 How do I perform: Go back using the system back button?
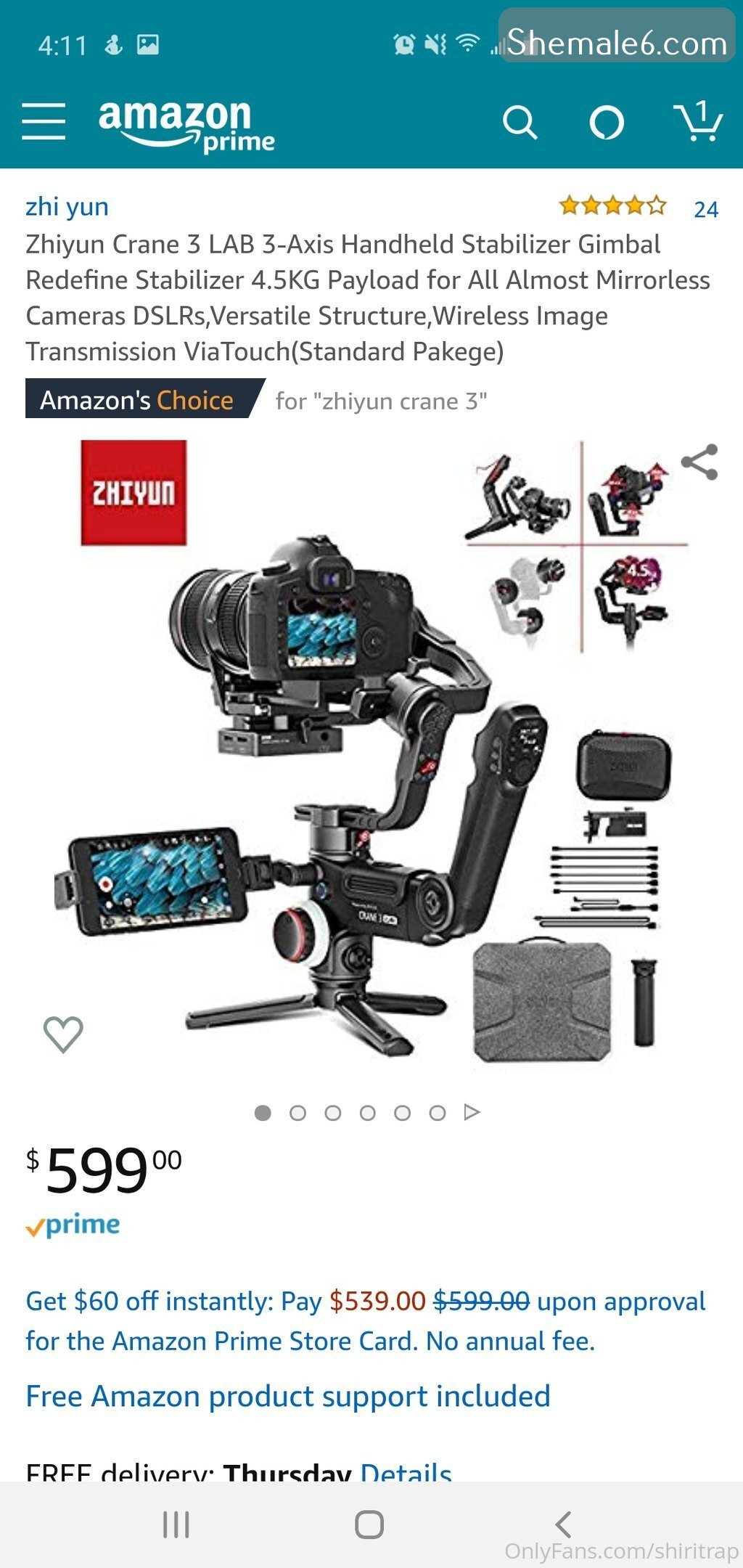pyautogui.click(x=563, y=1524)
